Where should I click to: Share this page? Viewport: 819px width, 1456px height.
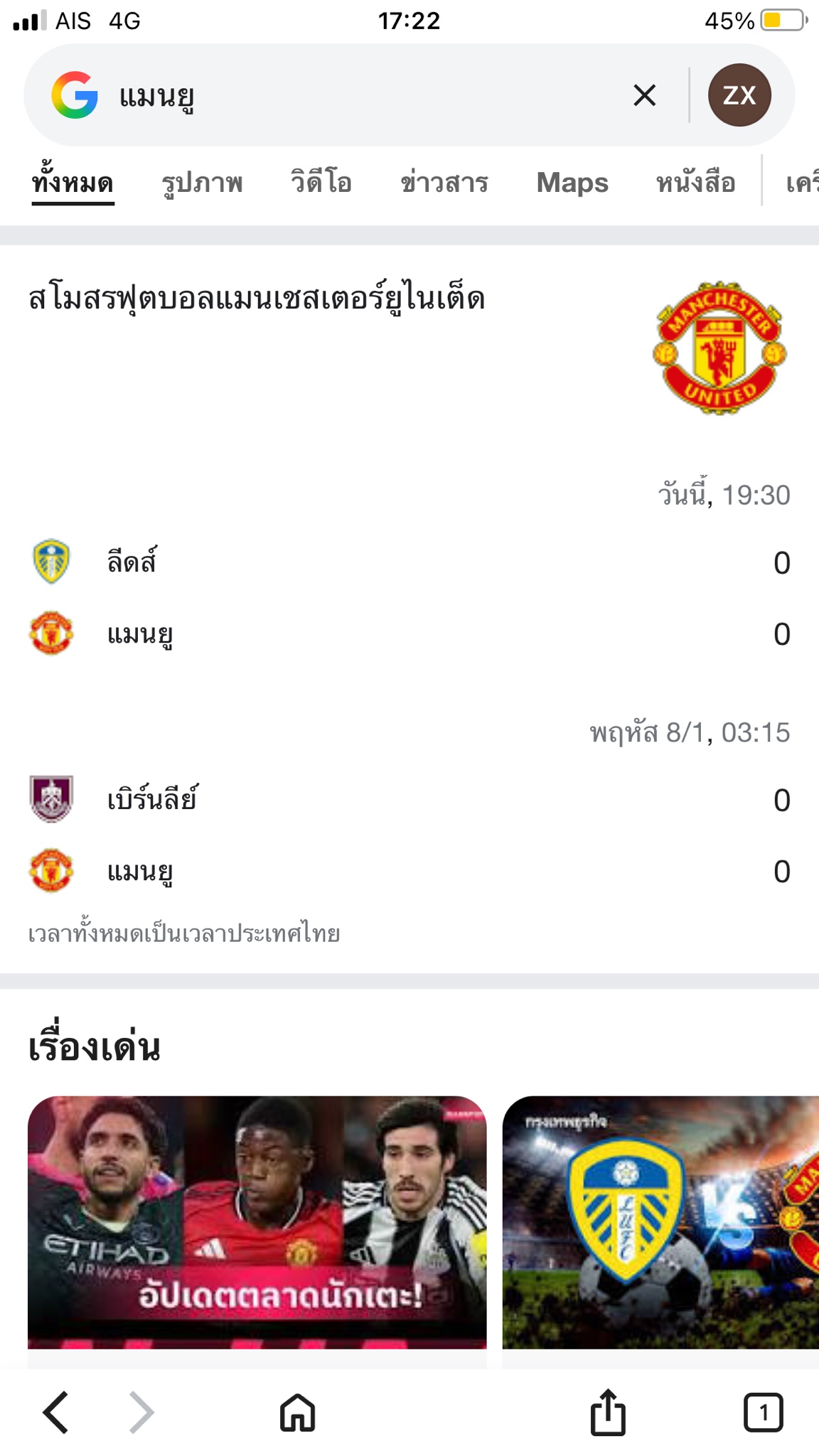click(608, 1412)
